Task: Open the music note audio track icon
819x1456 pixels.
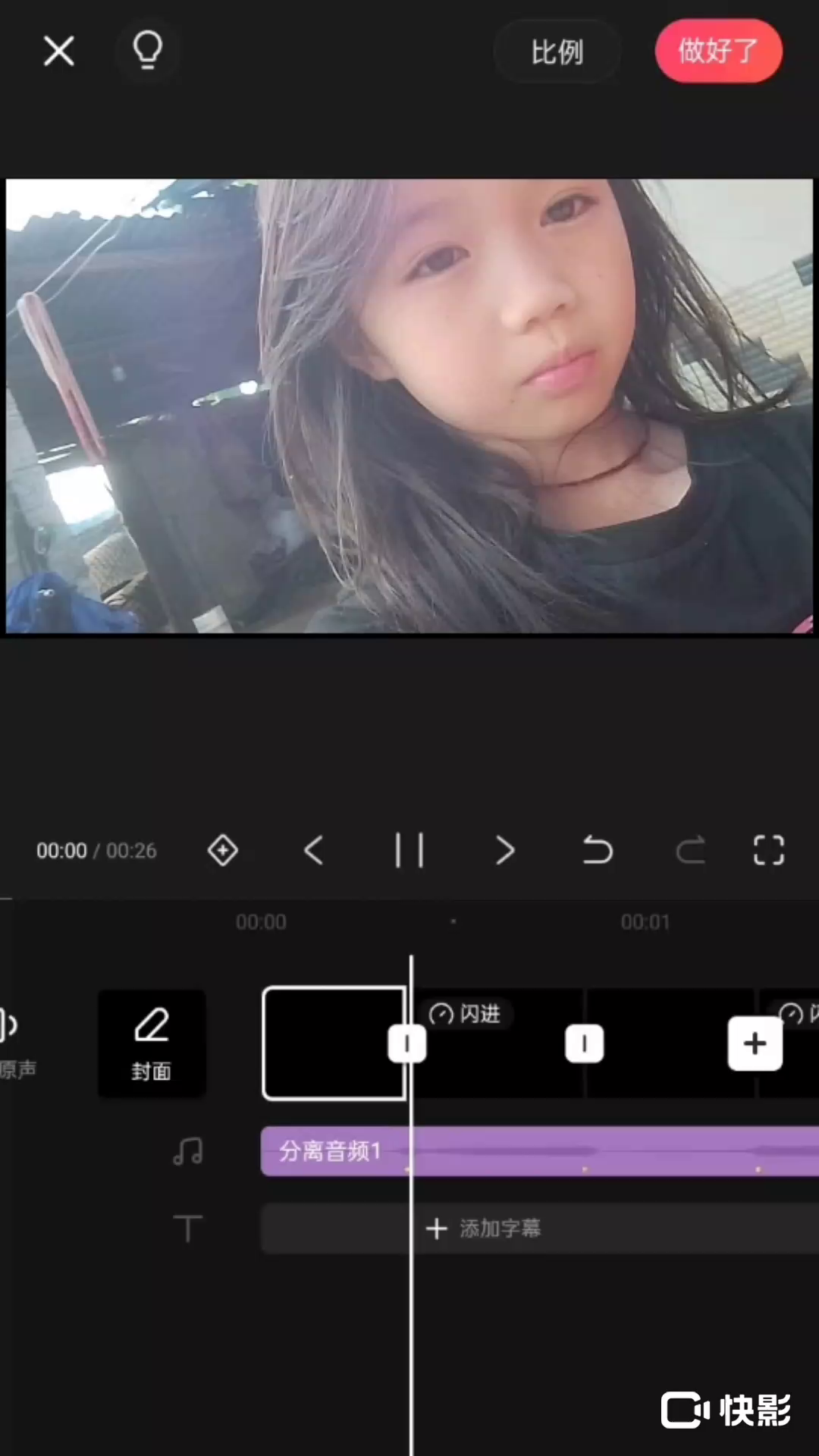Action: 188,1151
